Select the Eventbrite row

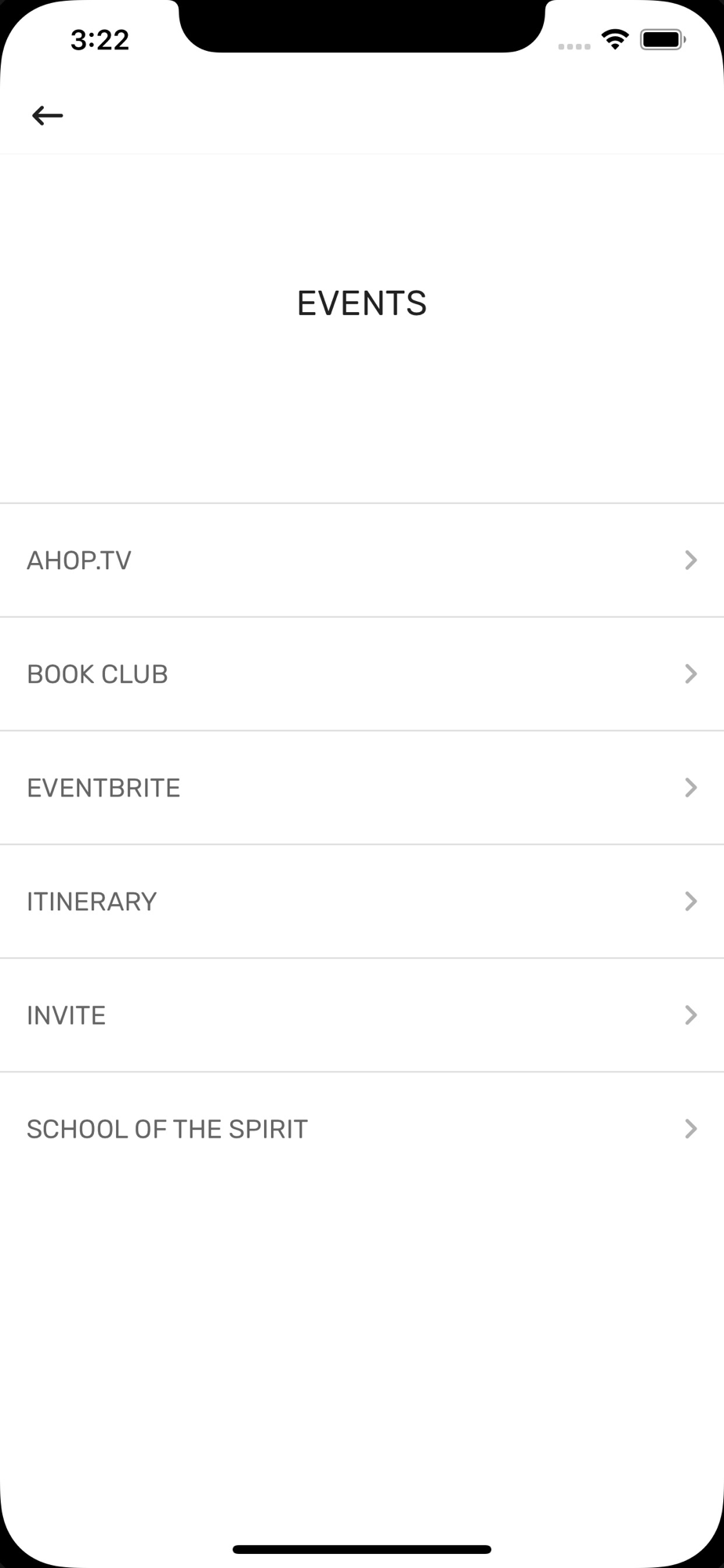coord(362,787)
